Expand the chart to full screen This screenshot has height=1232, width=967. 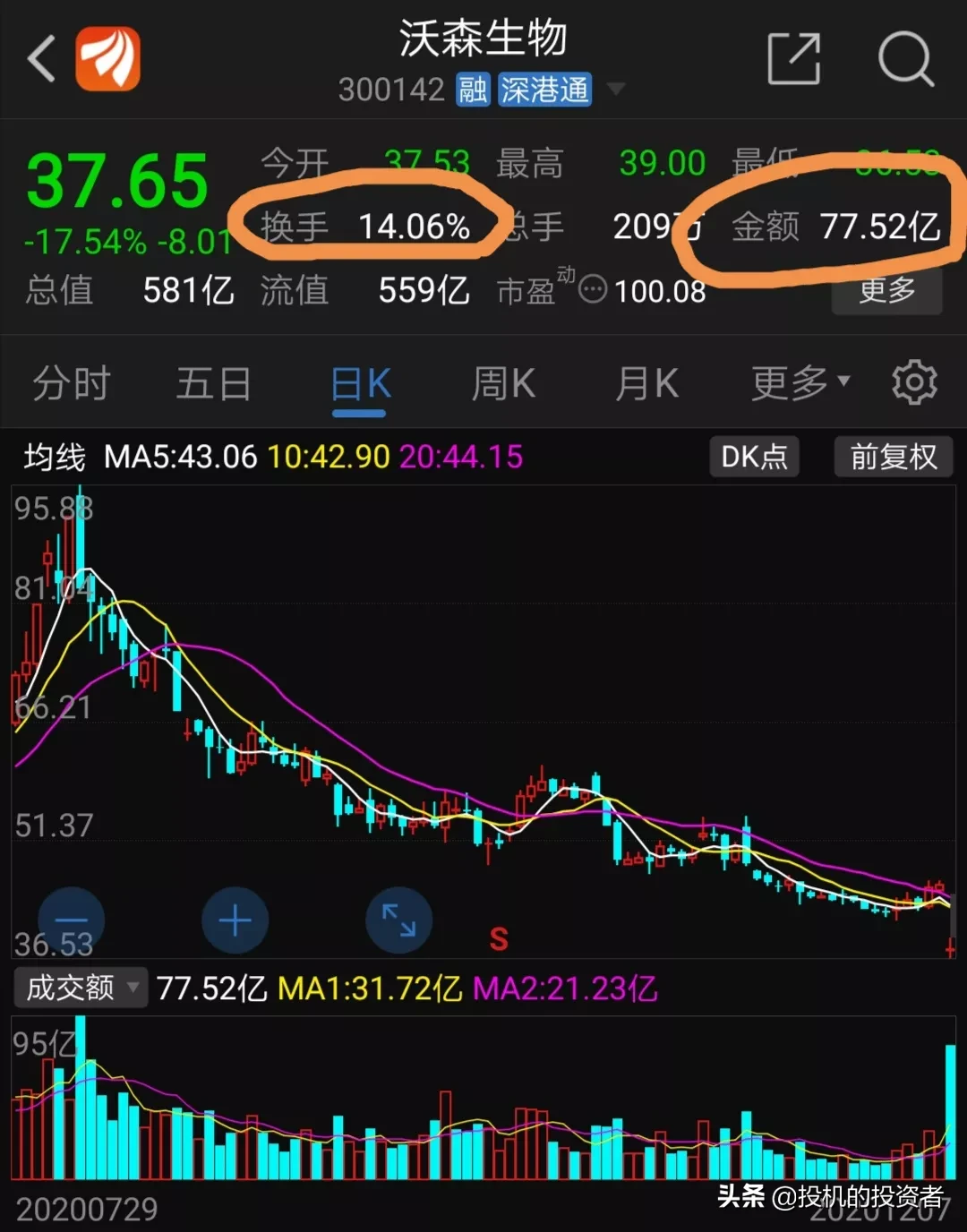coord(399,920)
